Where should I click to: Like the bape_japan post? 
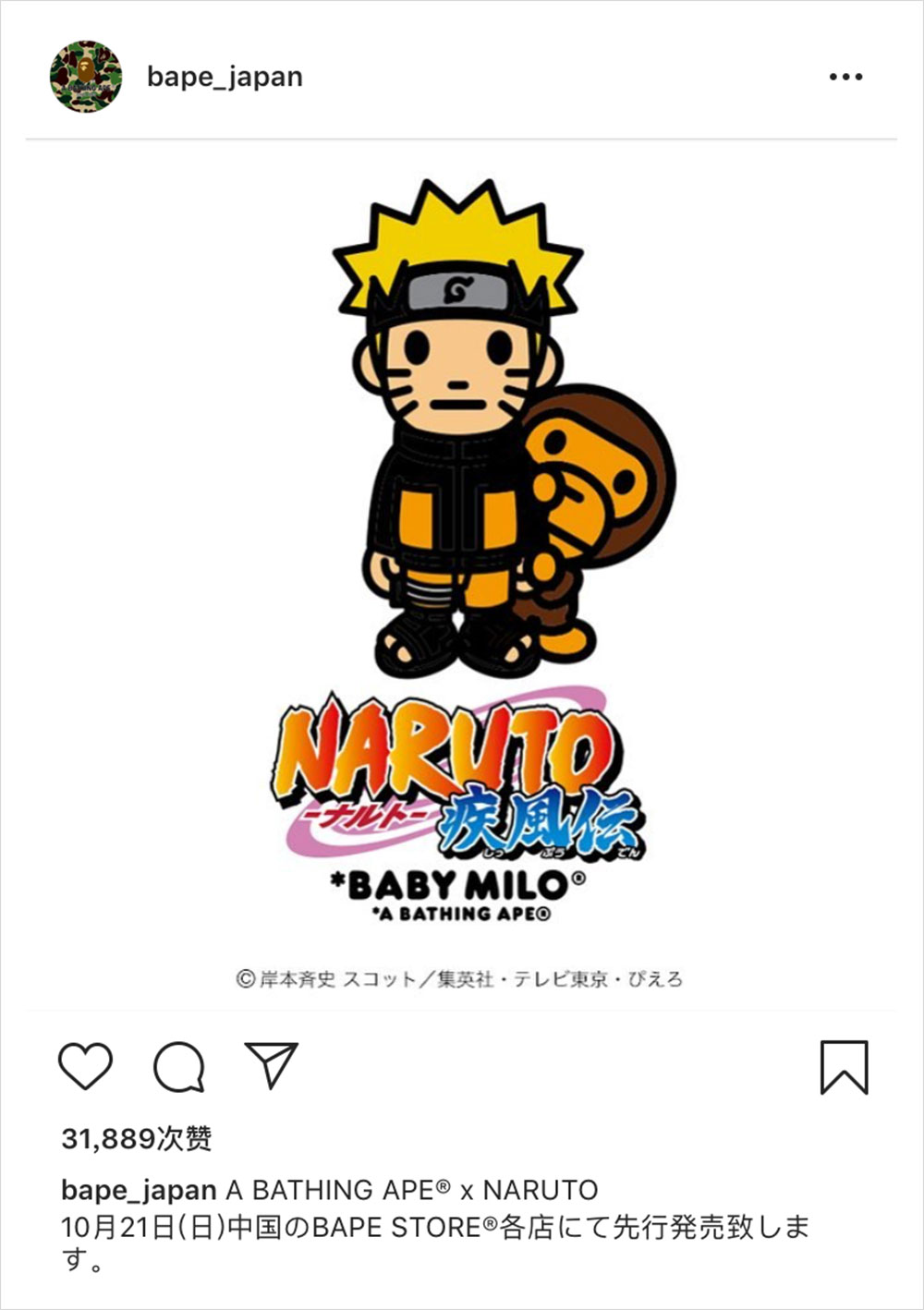pos(86,1066)
